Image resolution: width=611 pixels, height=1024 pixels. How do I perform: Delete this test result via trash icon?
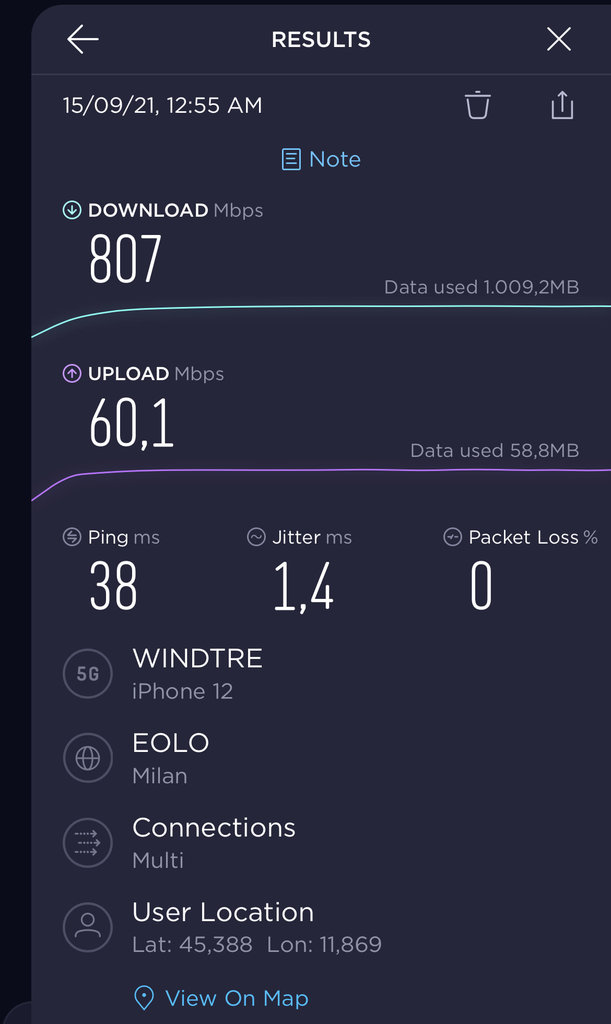click(x=477, y=105)
